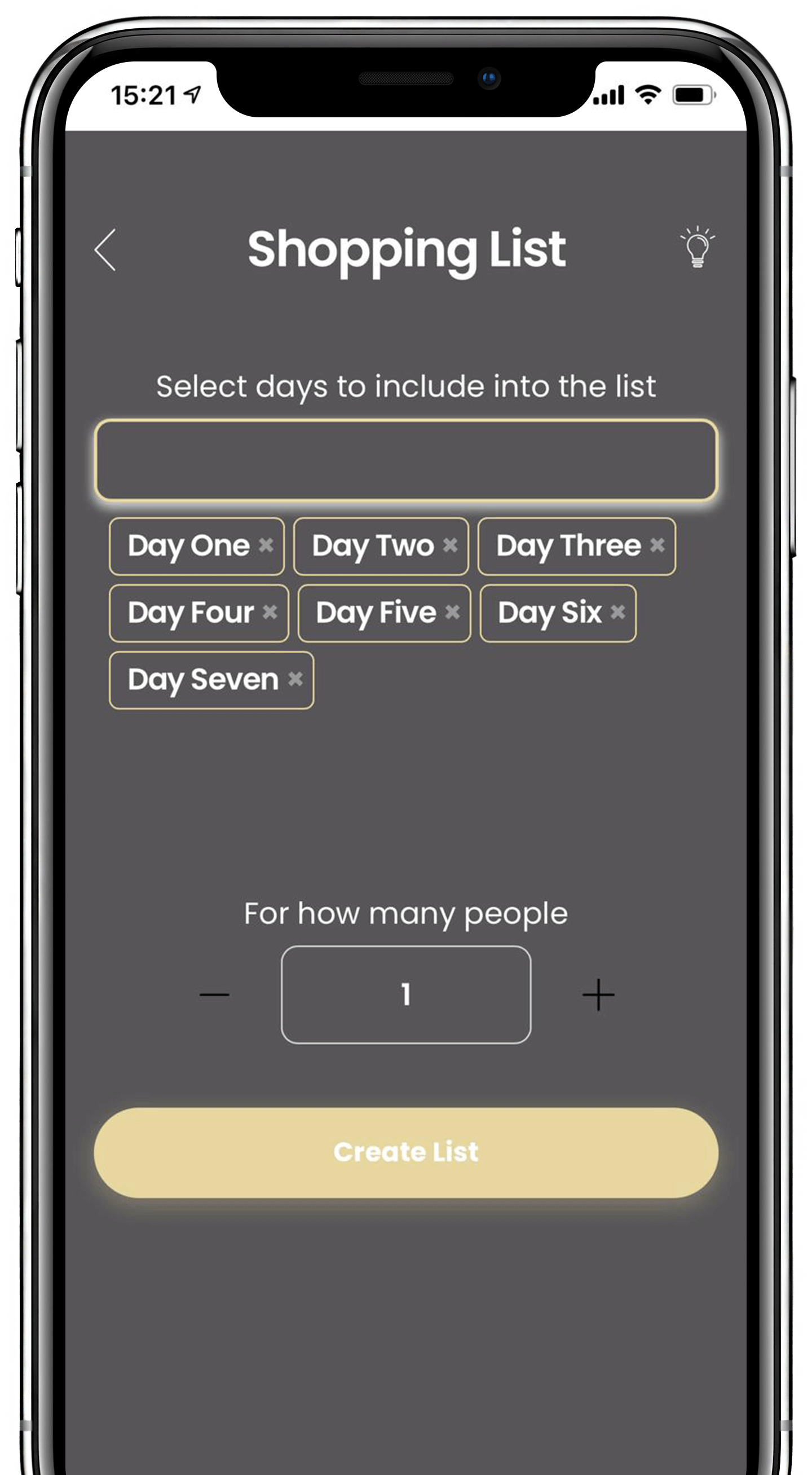The image size is (812, 1475).
Task: Tap the days selection input field
Action: 405,460
